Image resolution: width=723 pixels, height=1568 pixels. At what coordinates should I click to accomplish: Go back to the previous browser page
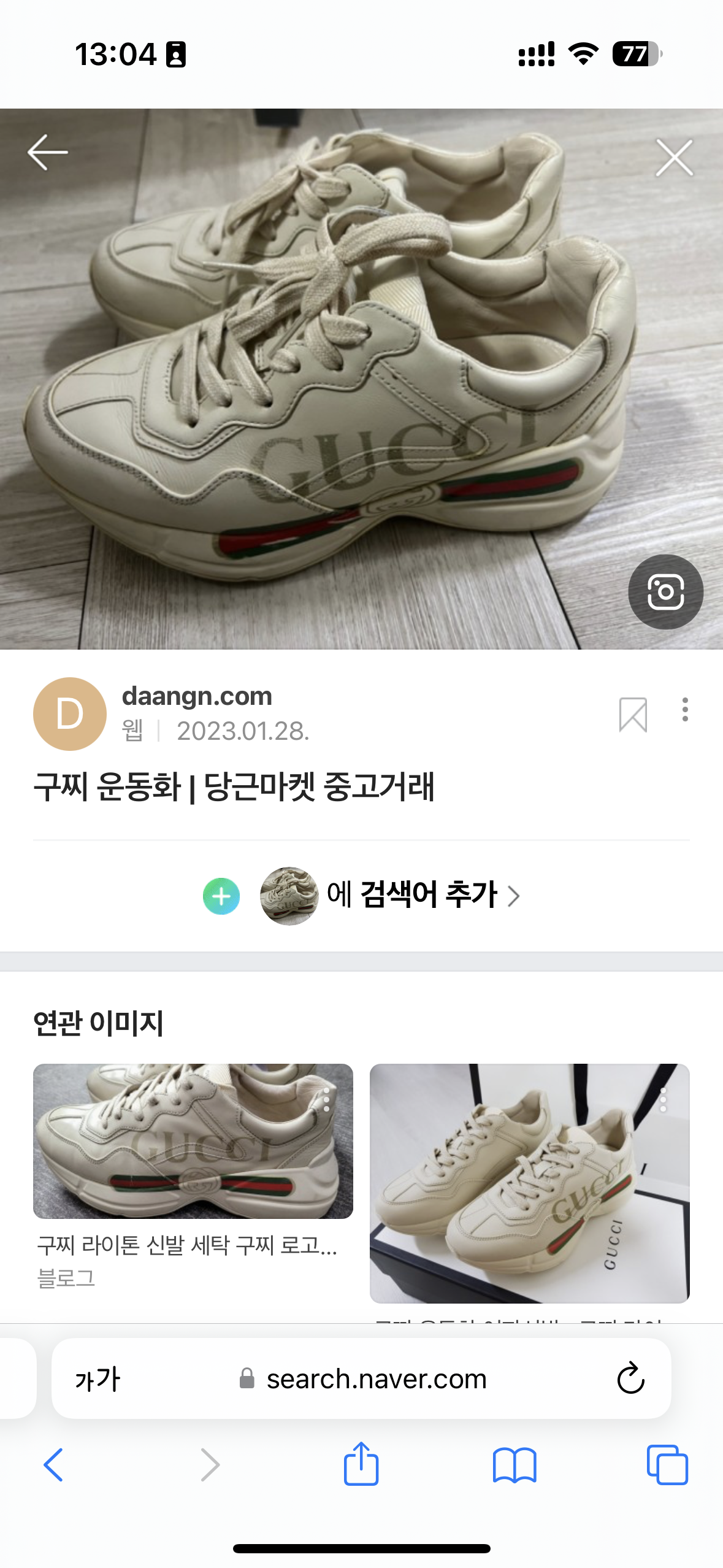pos(53,1465)
